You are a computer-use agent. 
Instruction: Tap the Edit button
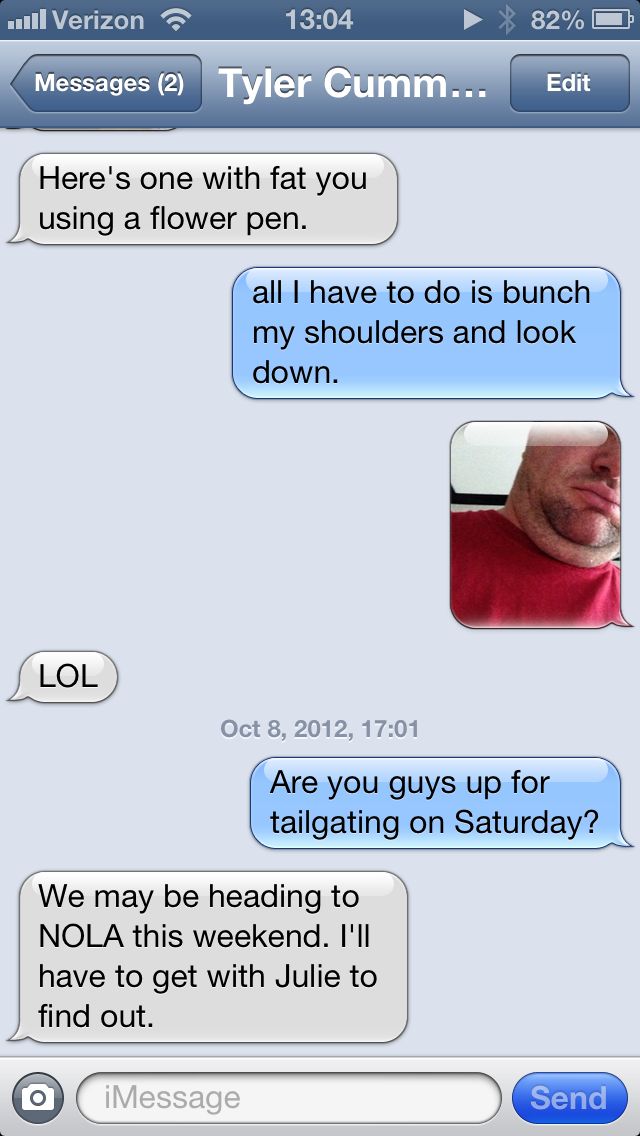568,84
